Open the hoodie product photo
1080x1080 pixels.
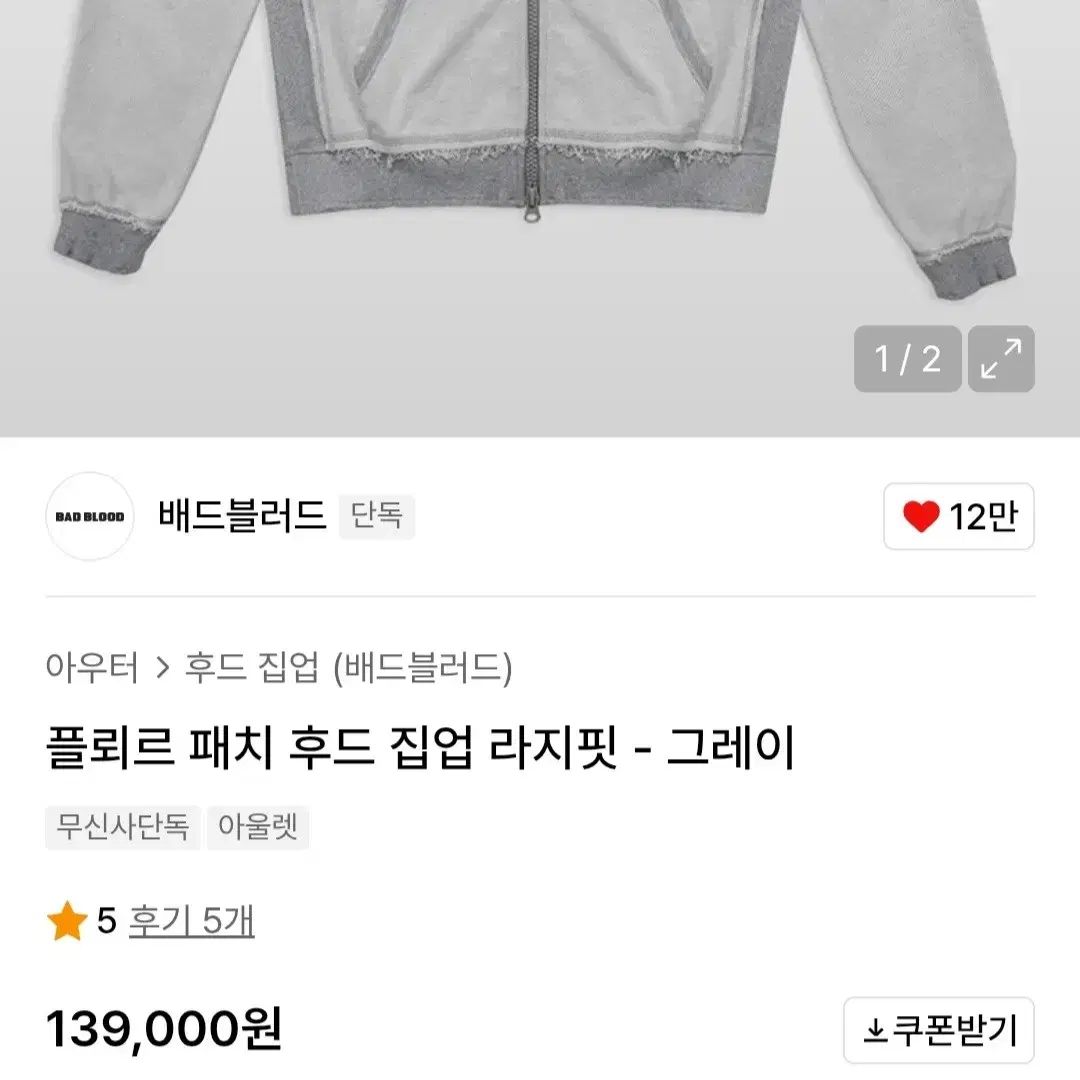point(540,150)
